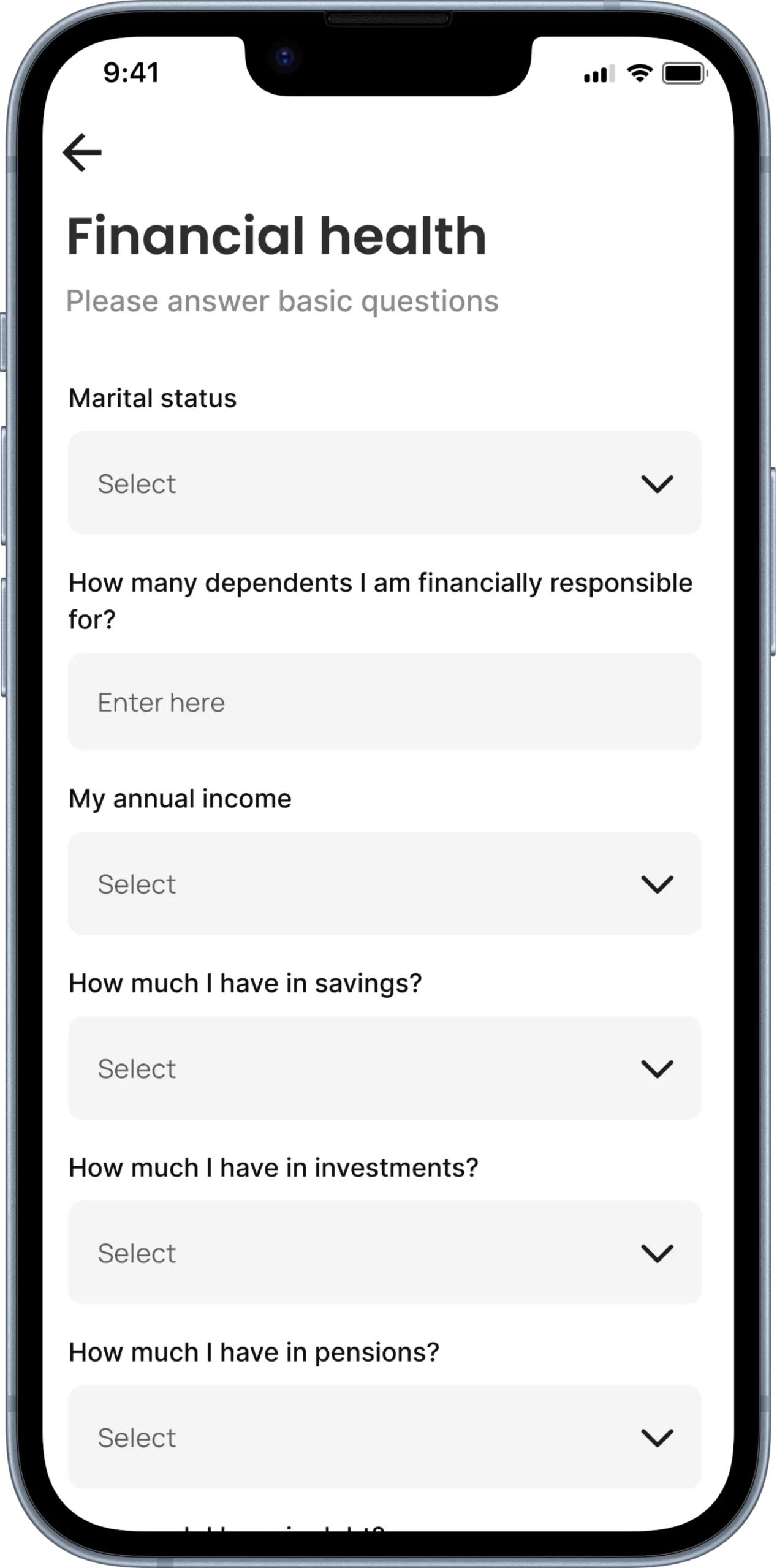Go back using the arrow icon
This screenshot has height=1568, width=777.
point(82,153)
